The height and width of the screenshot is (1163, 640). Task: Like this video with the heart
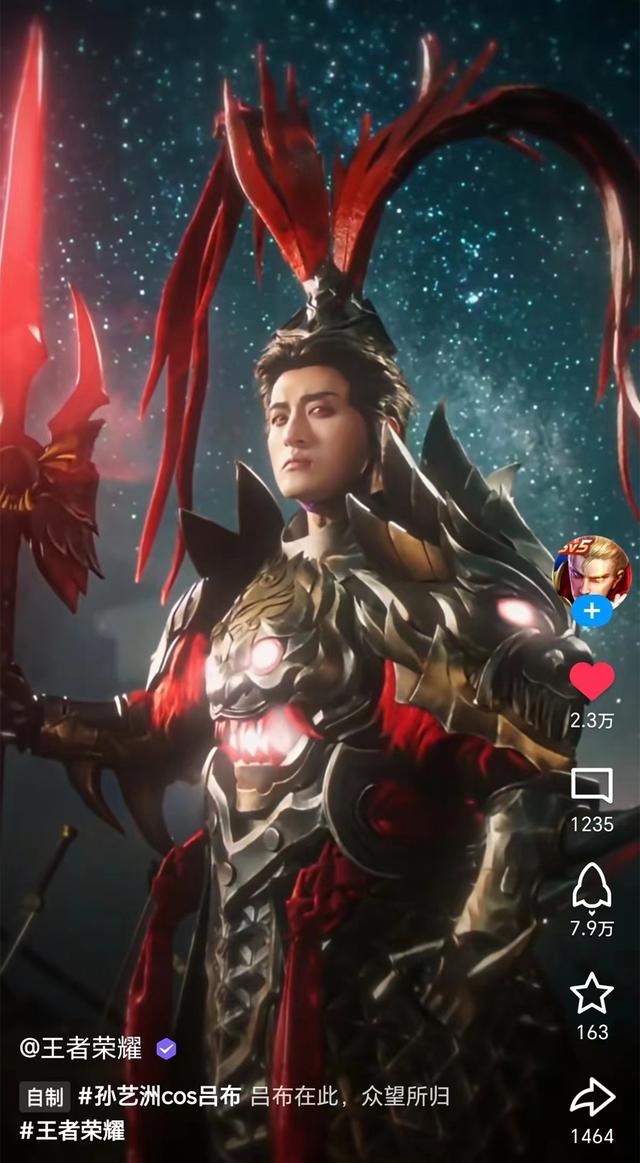click(592, 681)
